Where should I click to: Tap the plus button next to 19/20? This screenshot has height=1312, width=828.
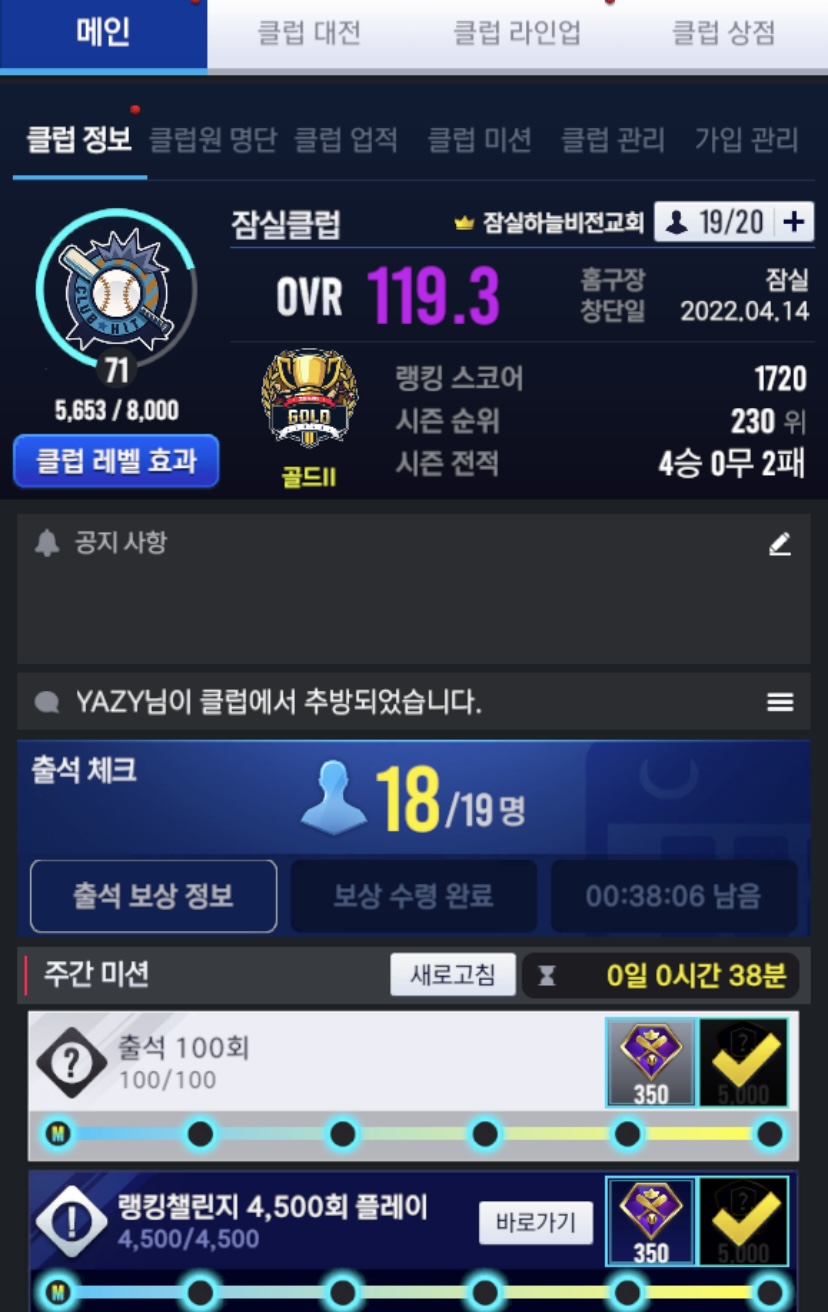tap(793, 222)
